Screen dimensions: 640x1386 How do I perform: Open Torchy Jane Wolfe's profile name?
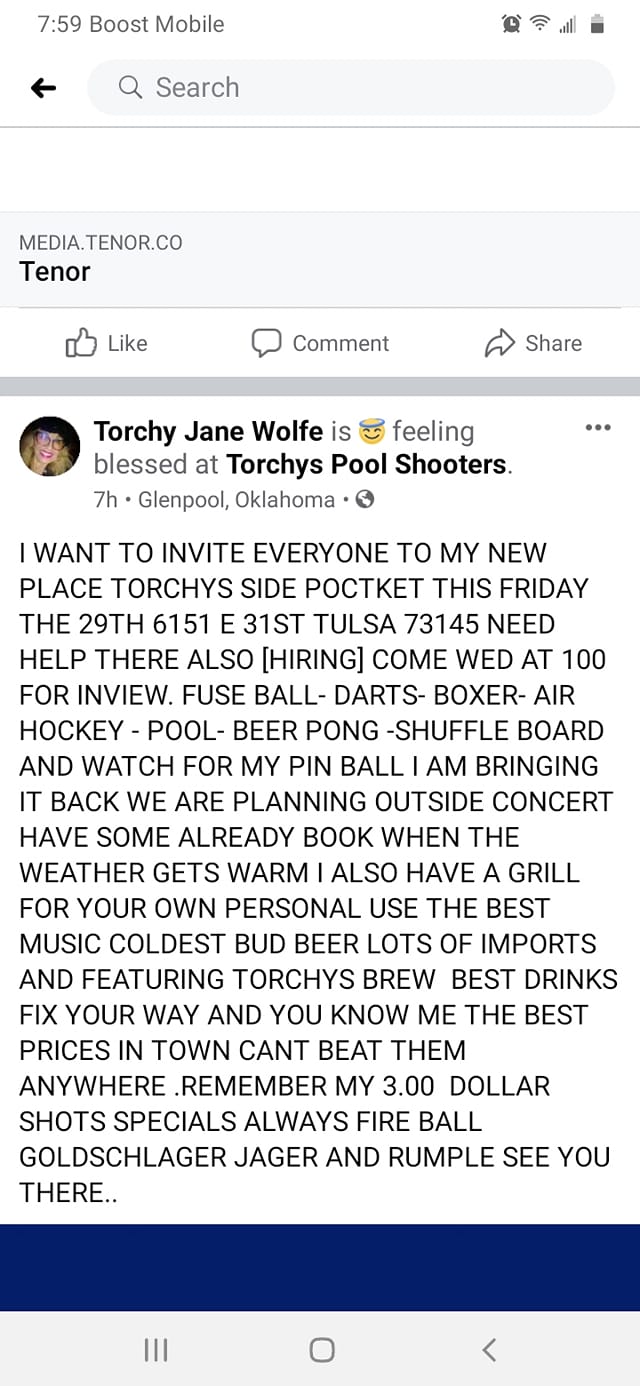coord(208,431)
